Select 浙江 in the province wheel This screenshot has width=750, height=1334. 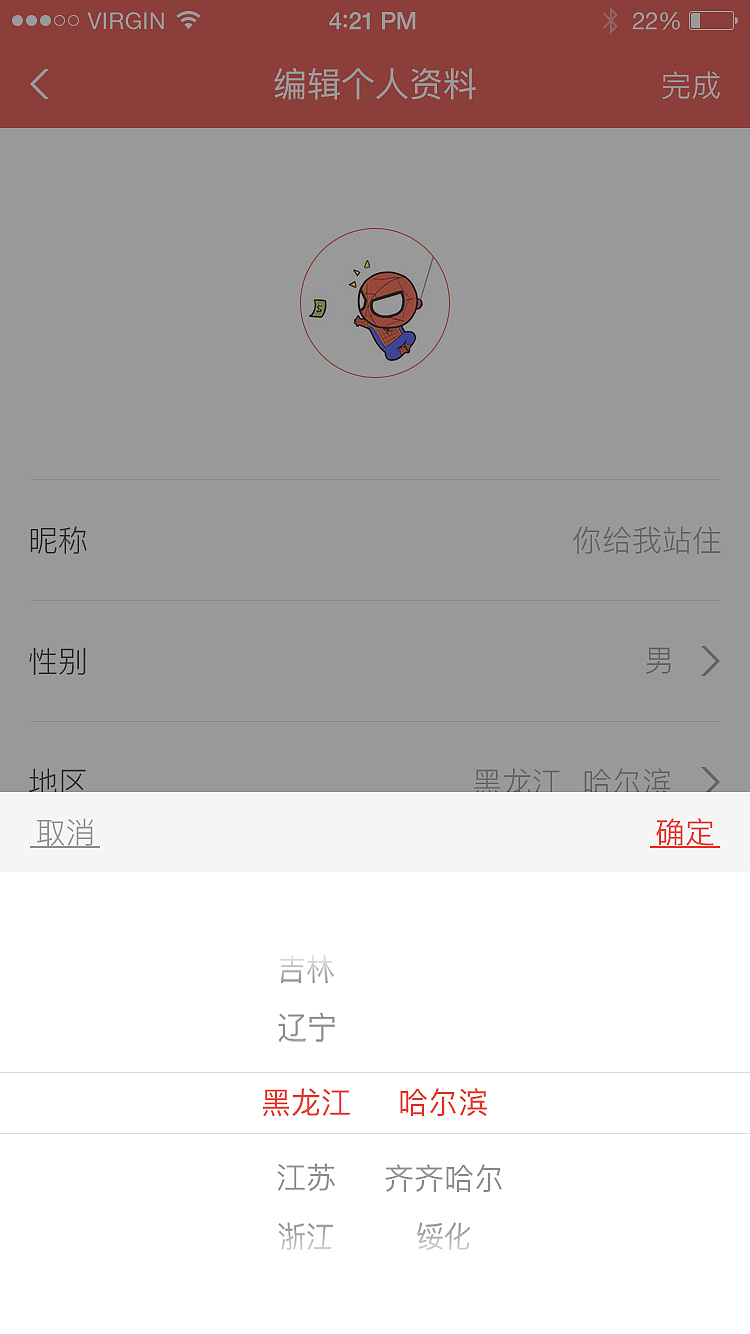pyautogui.click(x=304, y=1237)
